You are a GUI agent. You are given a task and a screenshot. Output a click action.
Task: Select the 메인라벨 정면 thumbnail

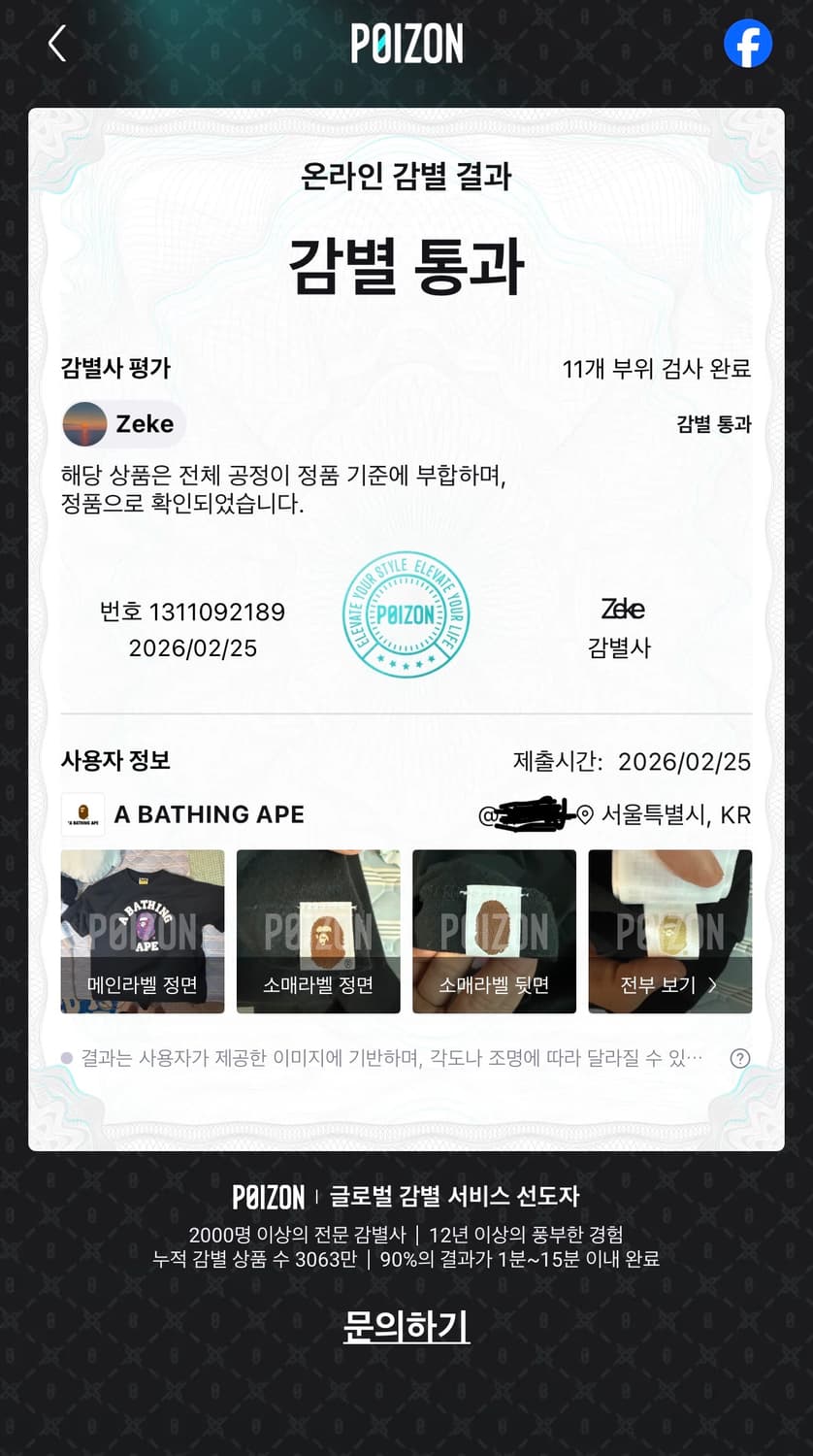pyautogui.click(x=142, y=932)
